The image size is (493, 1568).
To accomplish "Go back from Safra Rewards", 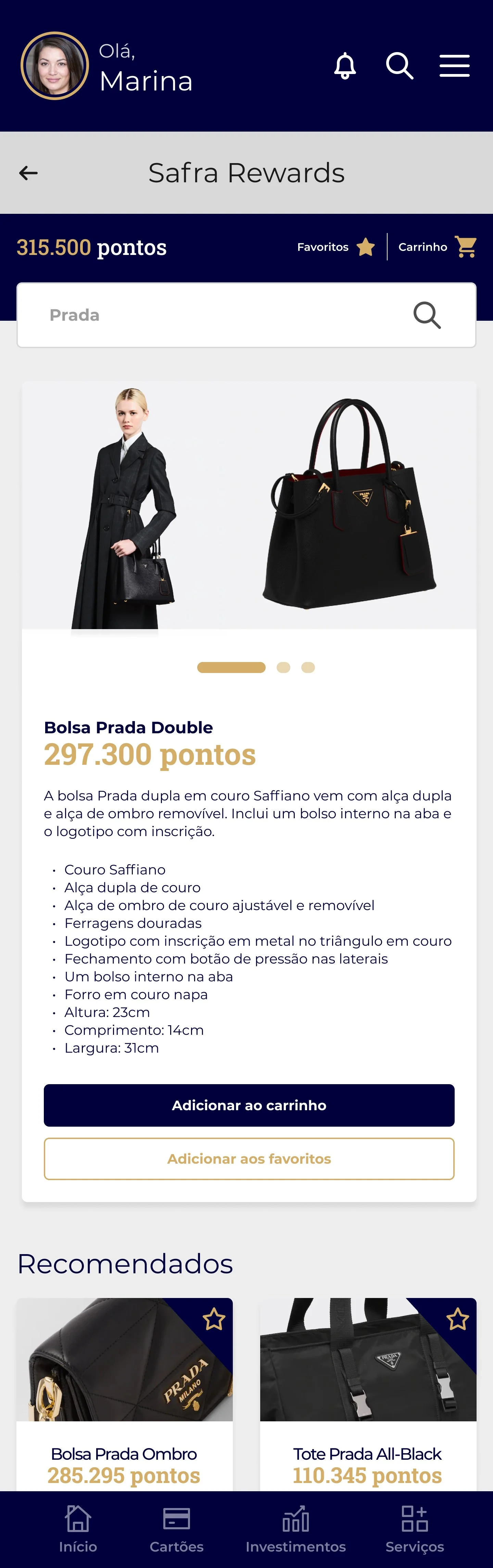I will [28, 173].
